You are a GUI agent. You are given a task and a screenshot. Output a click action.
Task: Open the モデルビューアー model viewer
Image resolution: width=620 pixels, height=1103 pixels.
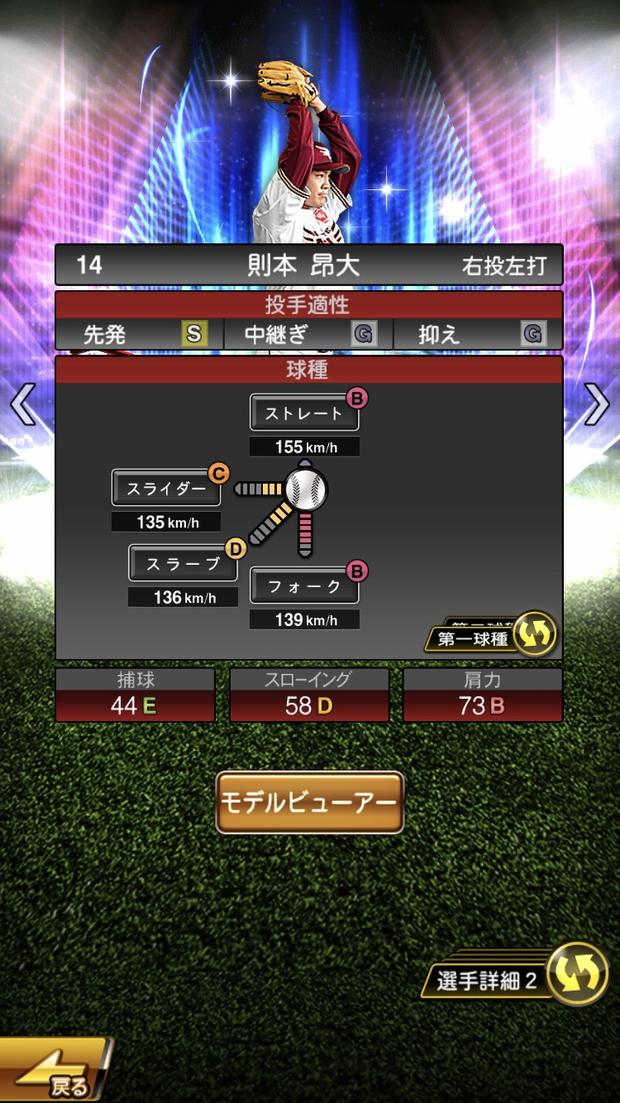310,802
